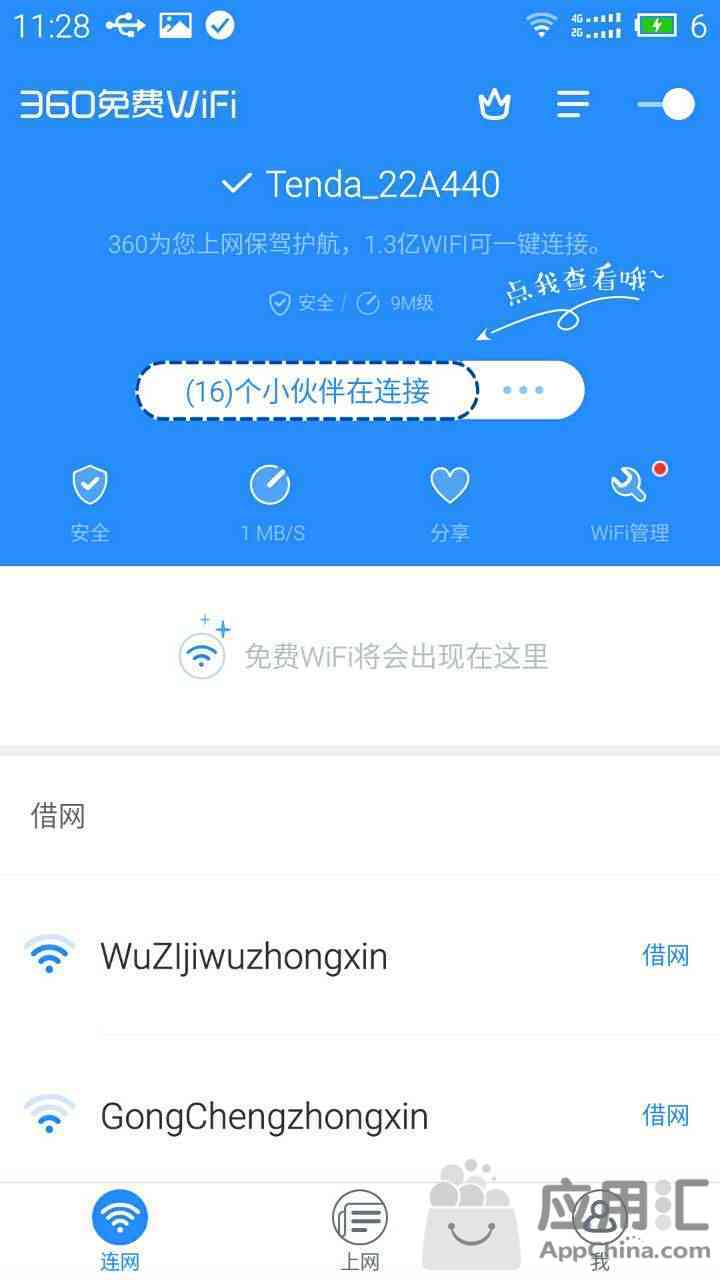The height and width of the screenshot is (1280, 720).
Task: Borrow network from WuZIjiwuzhongxin via 借网
Action: (665, 955)
